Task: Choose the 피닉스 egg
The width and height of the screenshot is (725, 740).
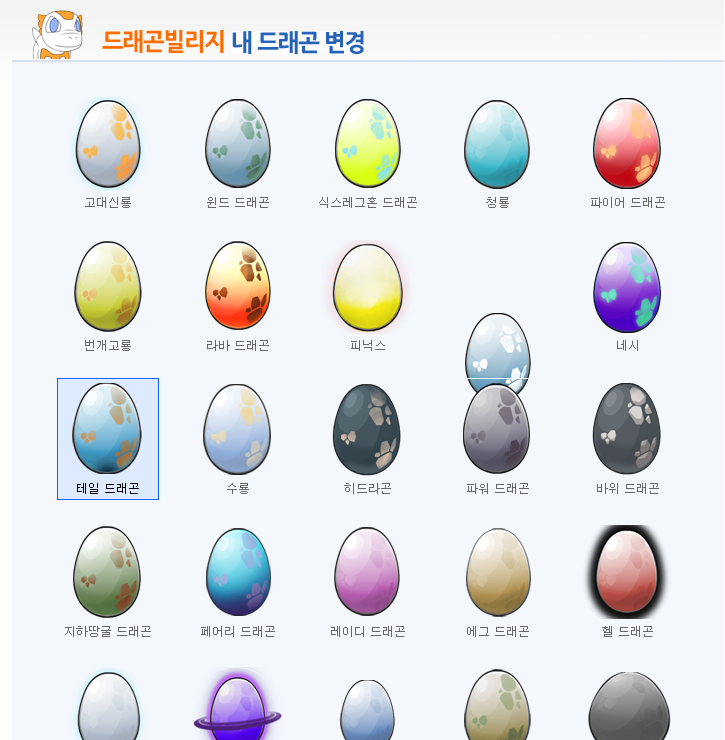Action: click(367, 287)
